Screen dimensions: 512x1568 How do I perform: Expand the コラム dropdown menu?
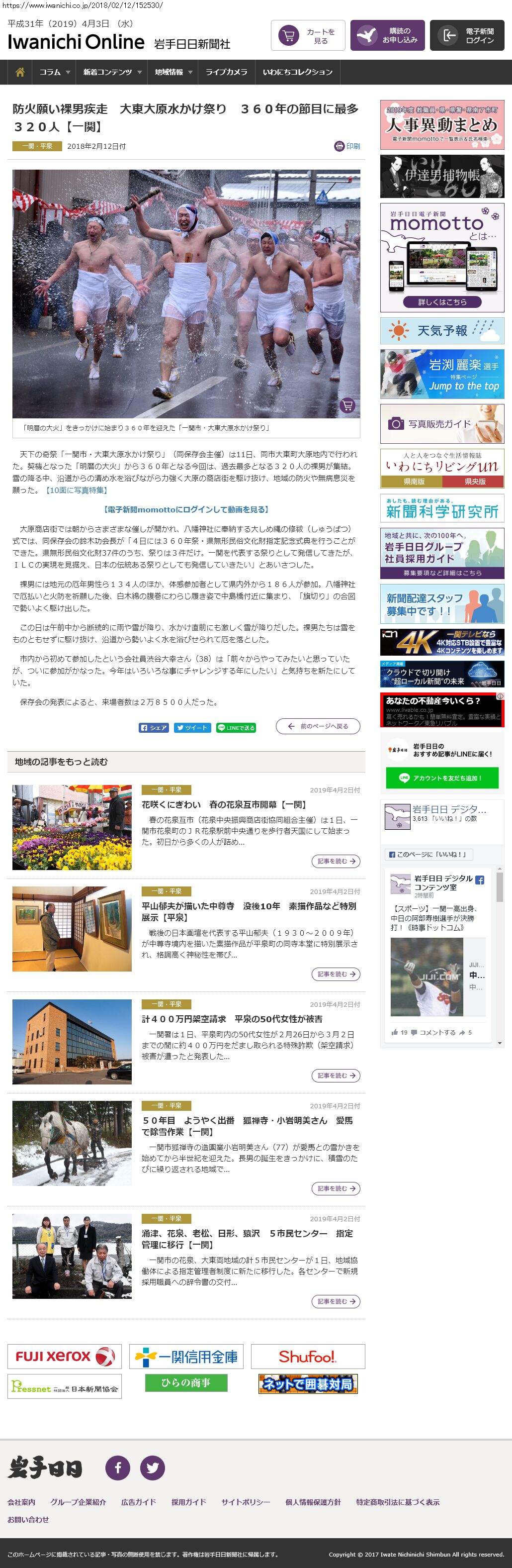coord(54,72)
